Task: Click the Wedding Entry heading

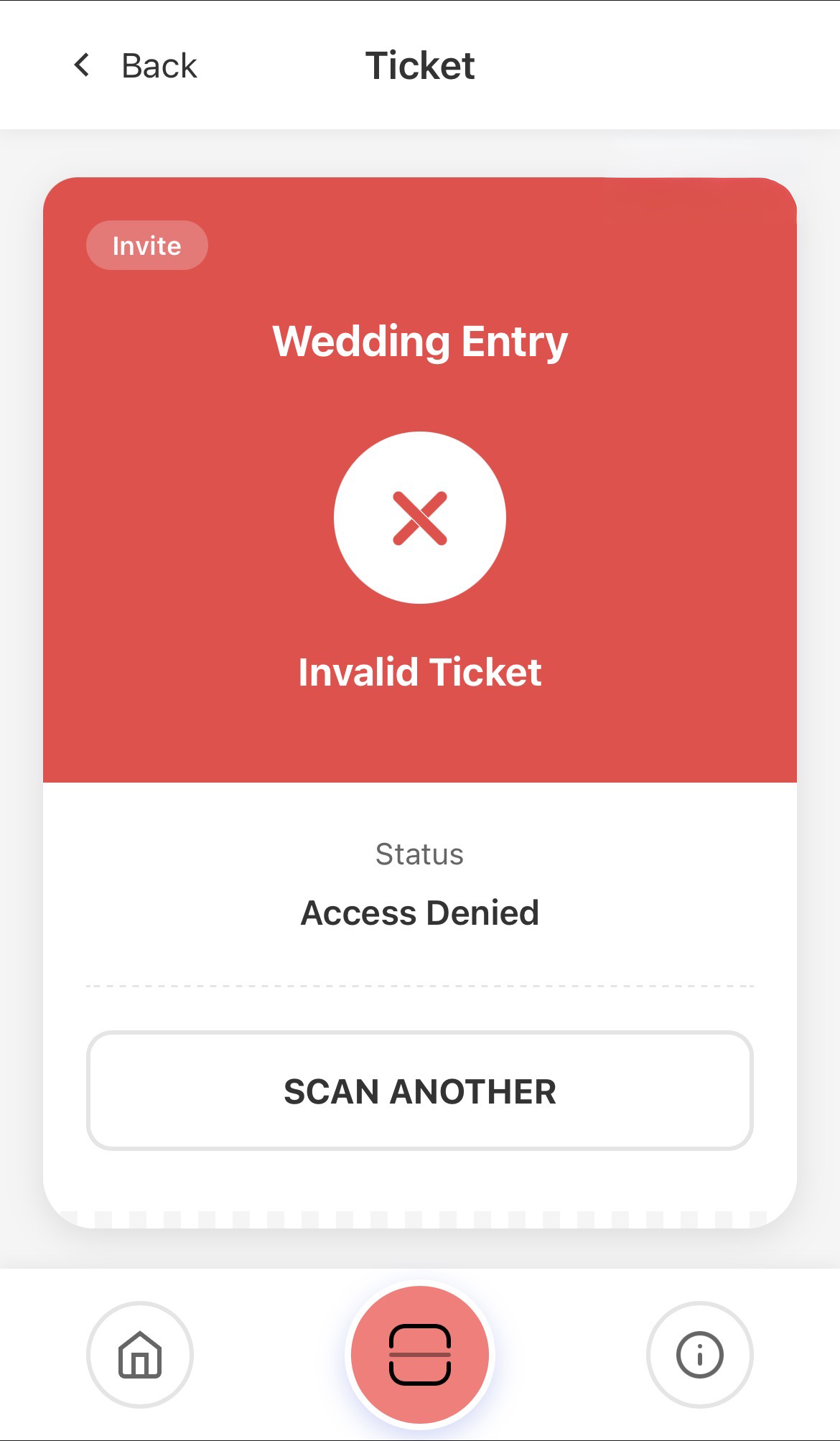Action: 420,340
